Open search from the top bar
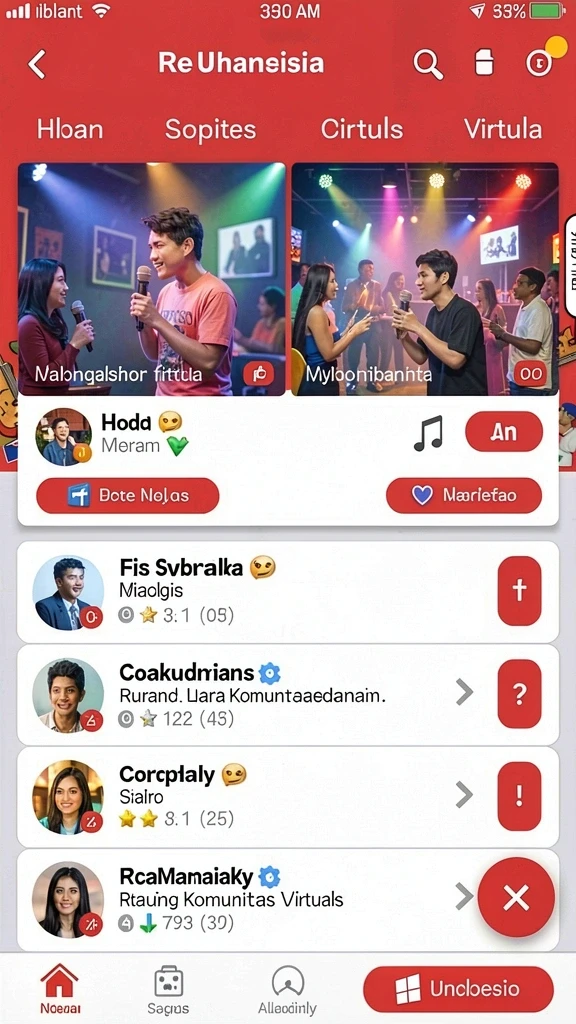 [428, 64]
